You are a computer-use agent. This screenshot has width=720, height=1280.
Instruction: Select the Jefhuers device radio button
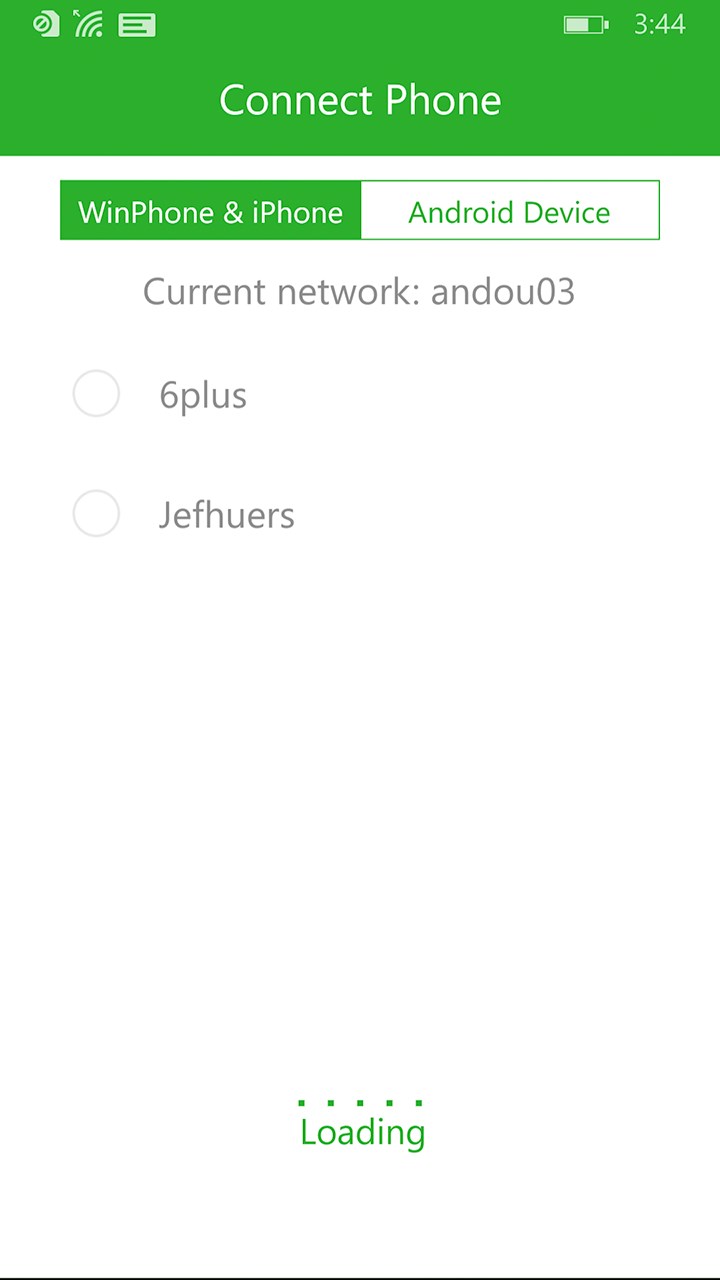96,513
